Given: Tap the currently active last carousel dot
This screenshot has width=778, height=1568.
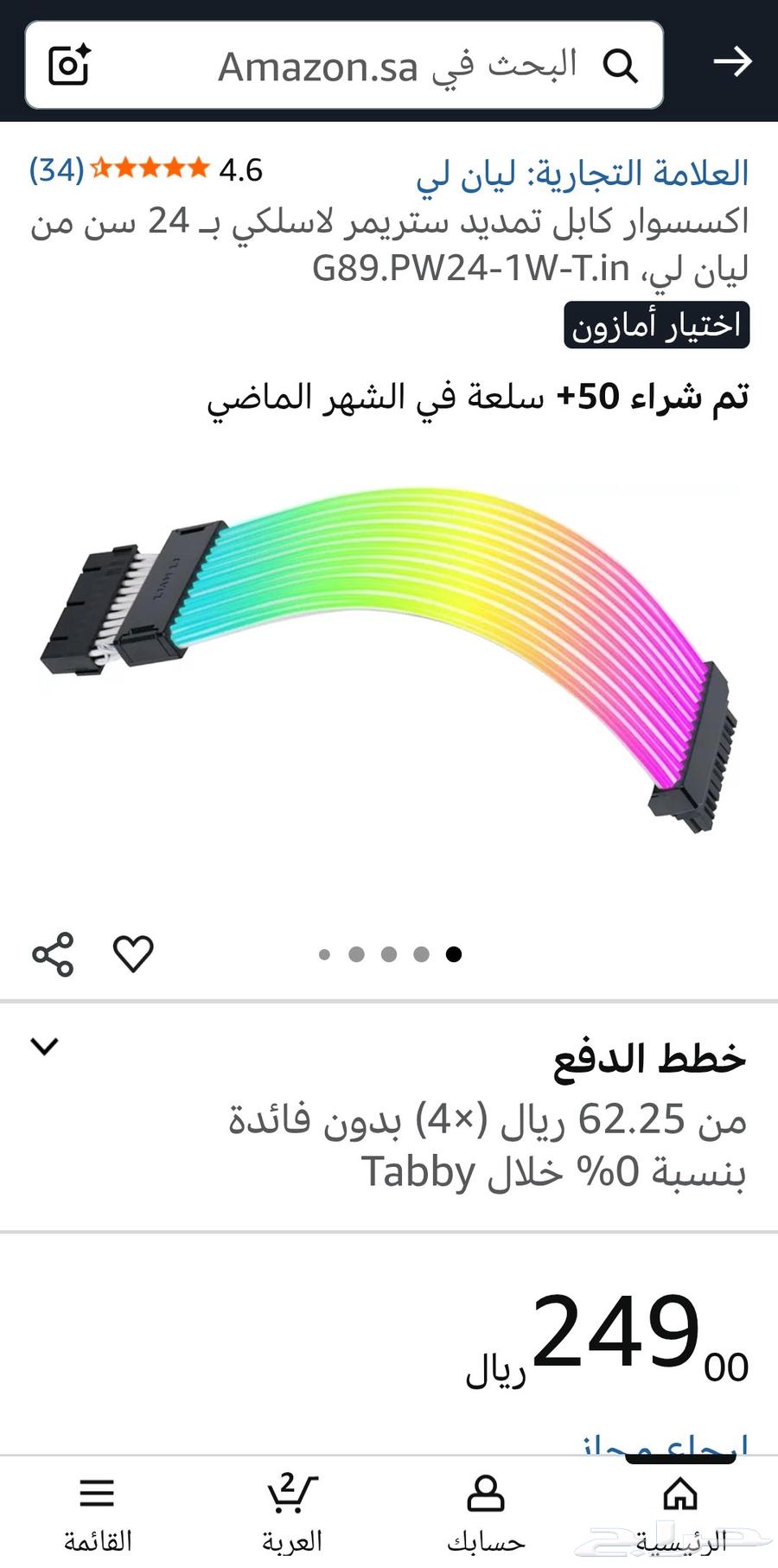Looking at the screenshot, I should coord(453,953).
